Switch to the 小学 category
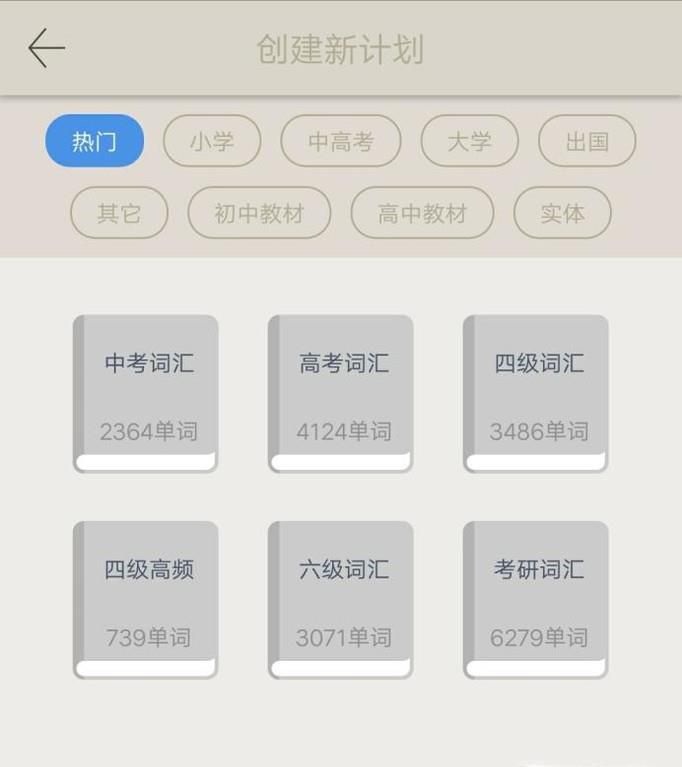The width and height of the screenshot is (682, 767). coord(212,141)
